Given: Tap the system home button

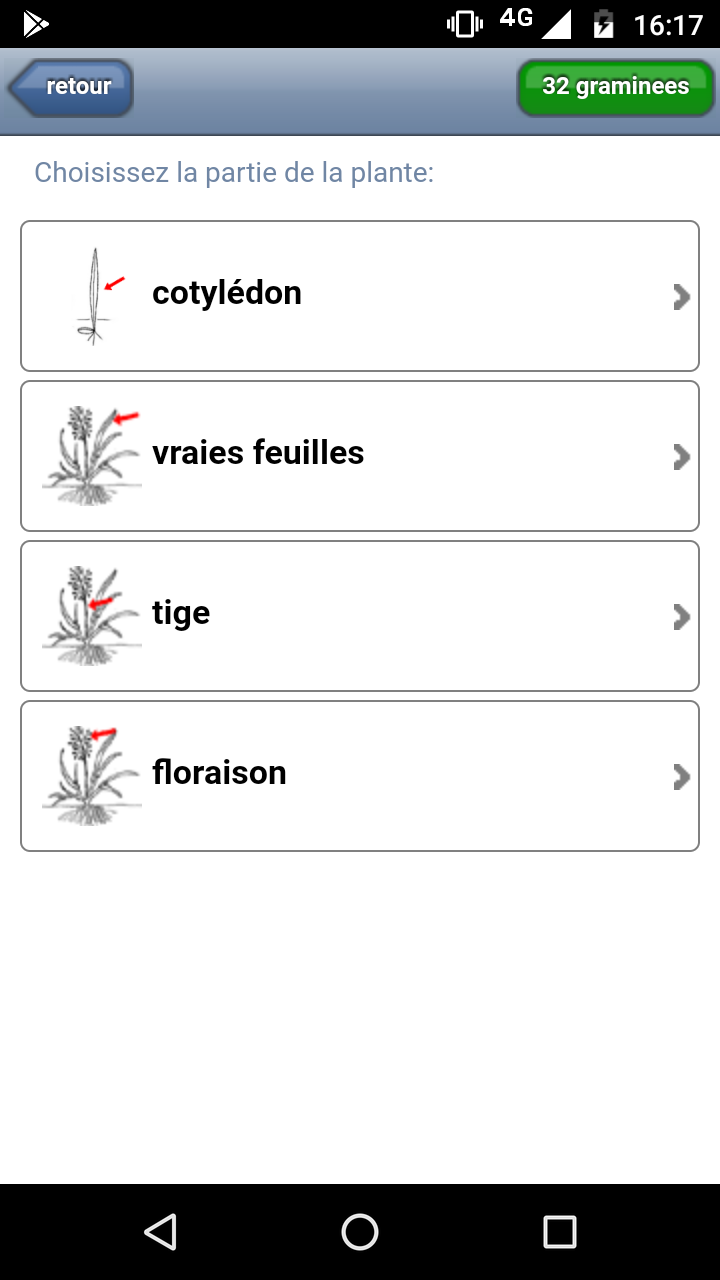Looking at the screenshot, I should tap(360, 1232).
